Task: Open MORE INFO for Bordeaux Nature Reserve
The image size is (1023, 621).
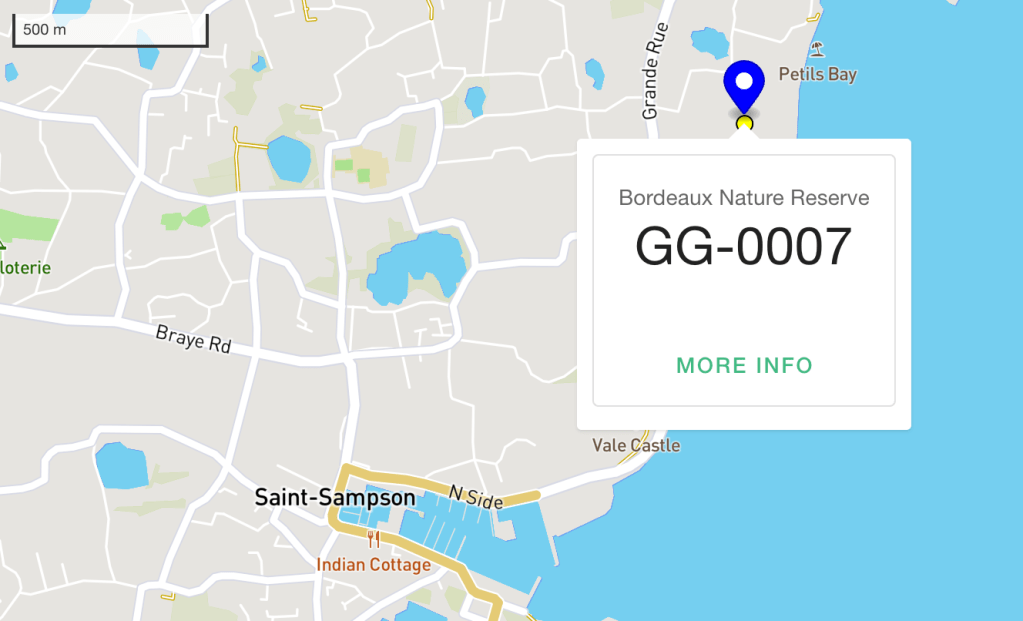Action: 744,366
